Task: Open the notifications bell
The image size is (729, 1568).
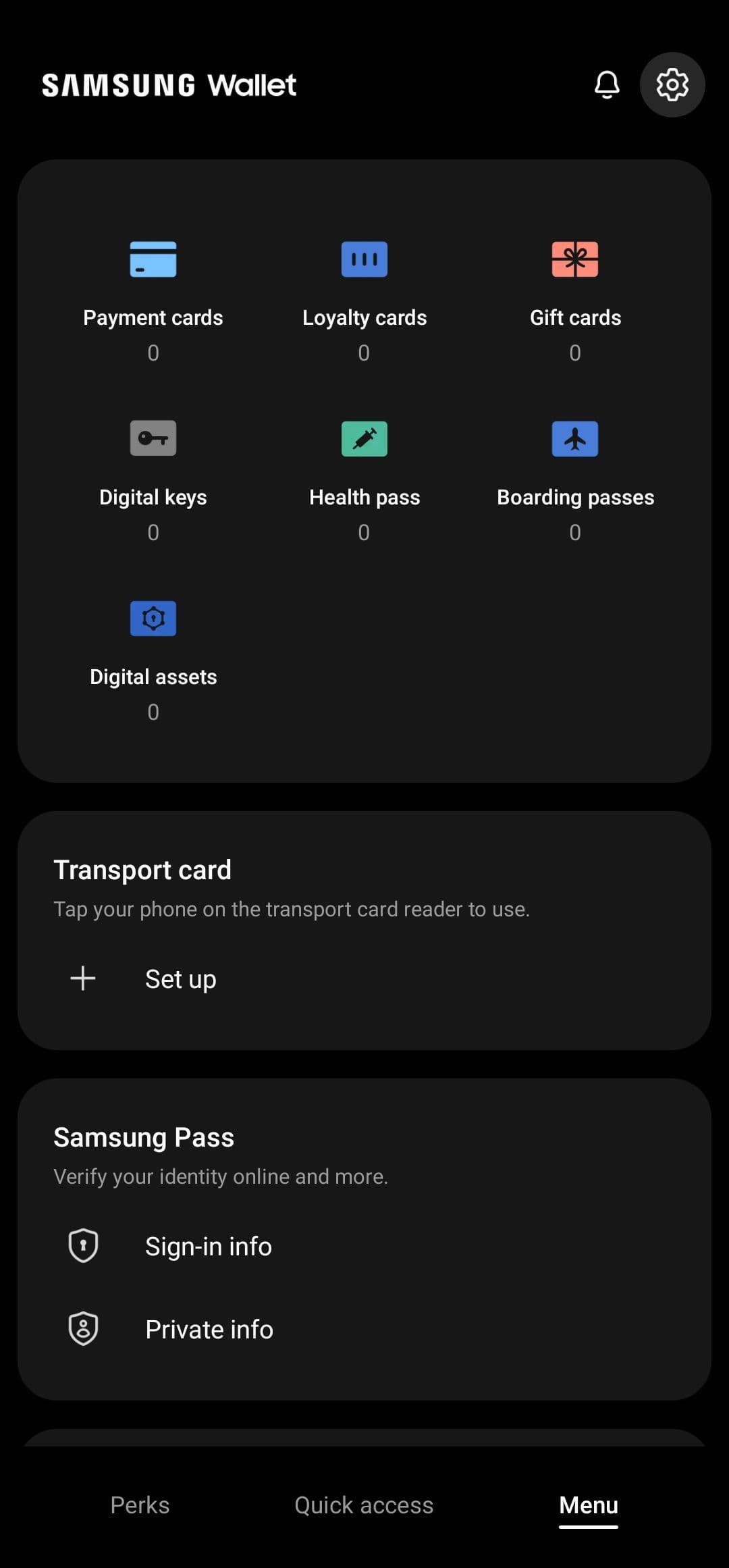Action: [x=607, y=85]
